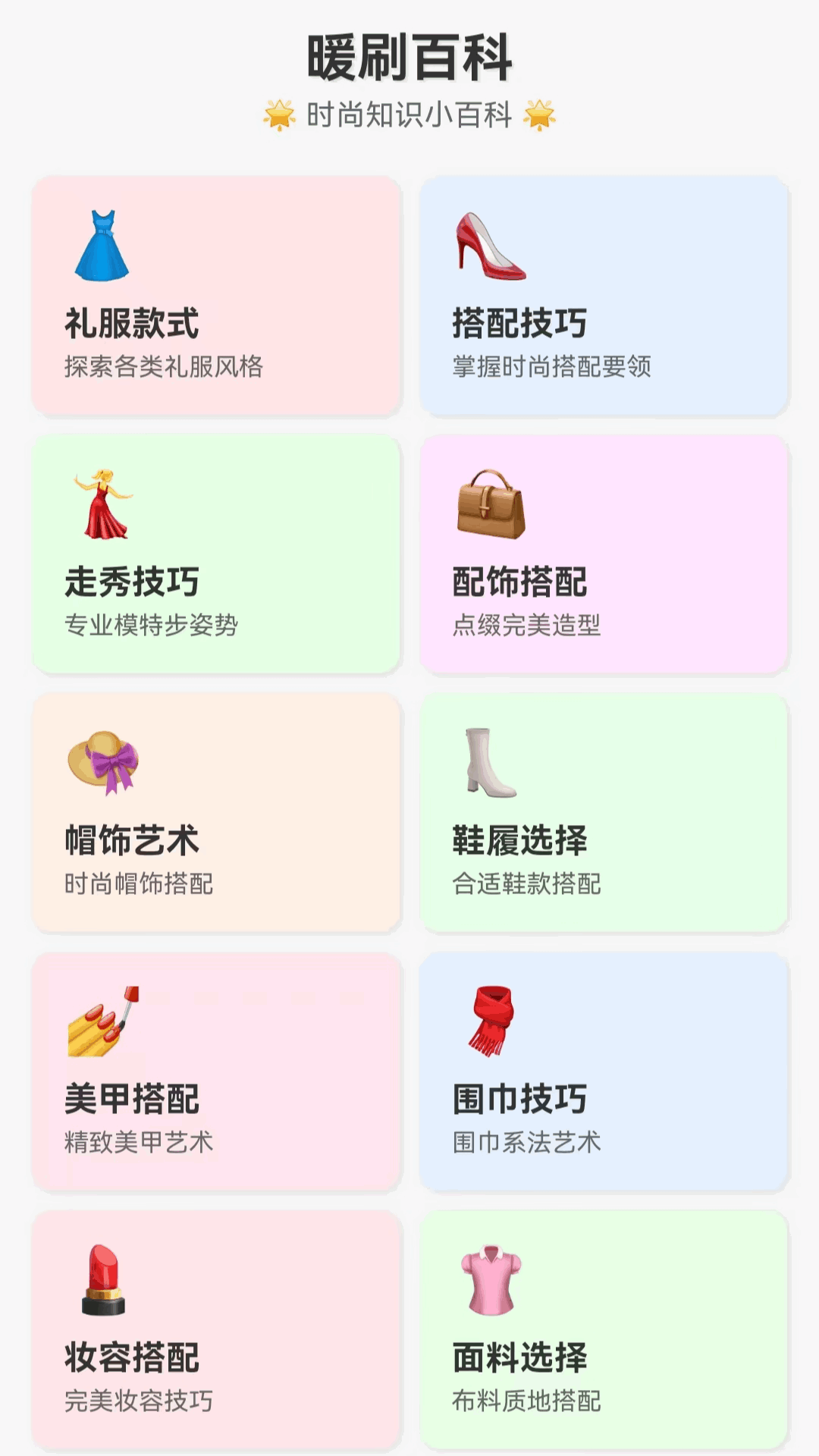Open the 帽饰艺术 card
The height and width of the screenshot is (1456, 819).
point(216,811)
